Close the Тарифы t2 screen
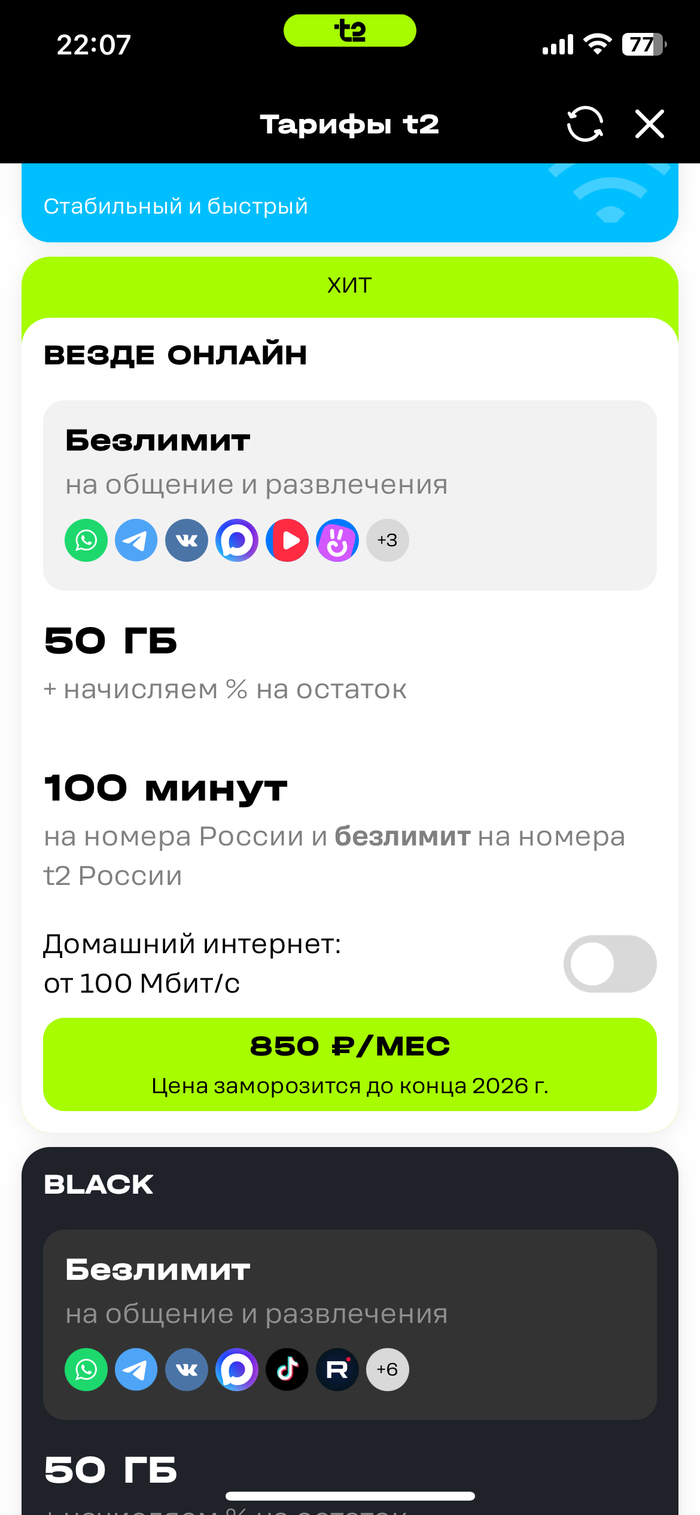This screenshot has width=700, height=1515. coord(650,125)
